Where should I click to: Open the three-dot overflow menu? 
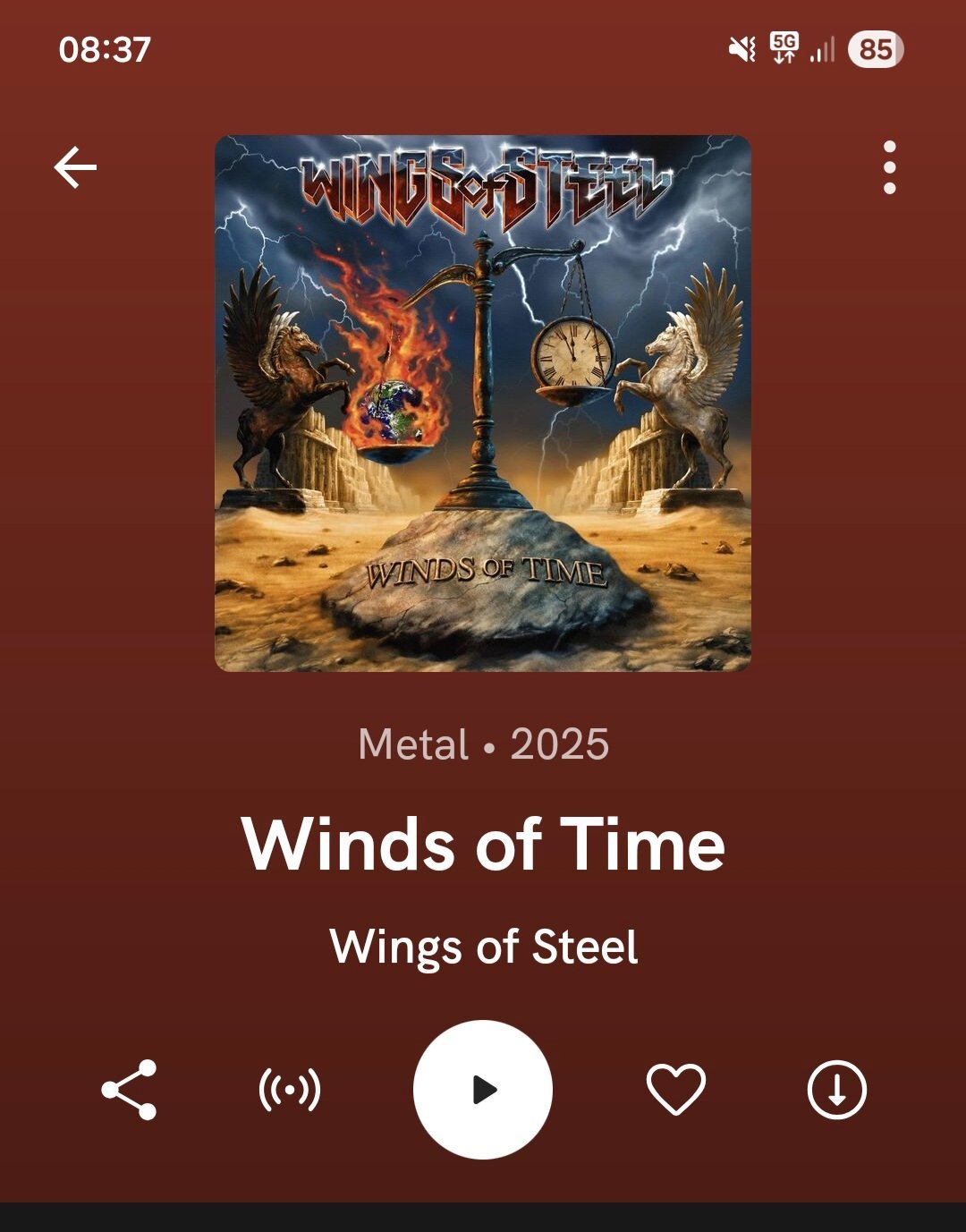tap(889, 167)
